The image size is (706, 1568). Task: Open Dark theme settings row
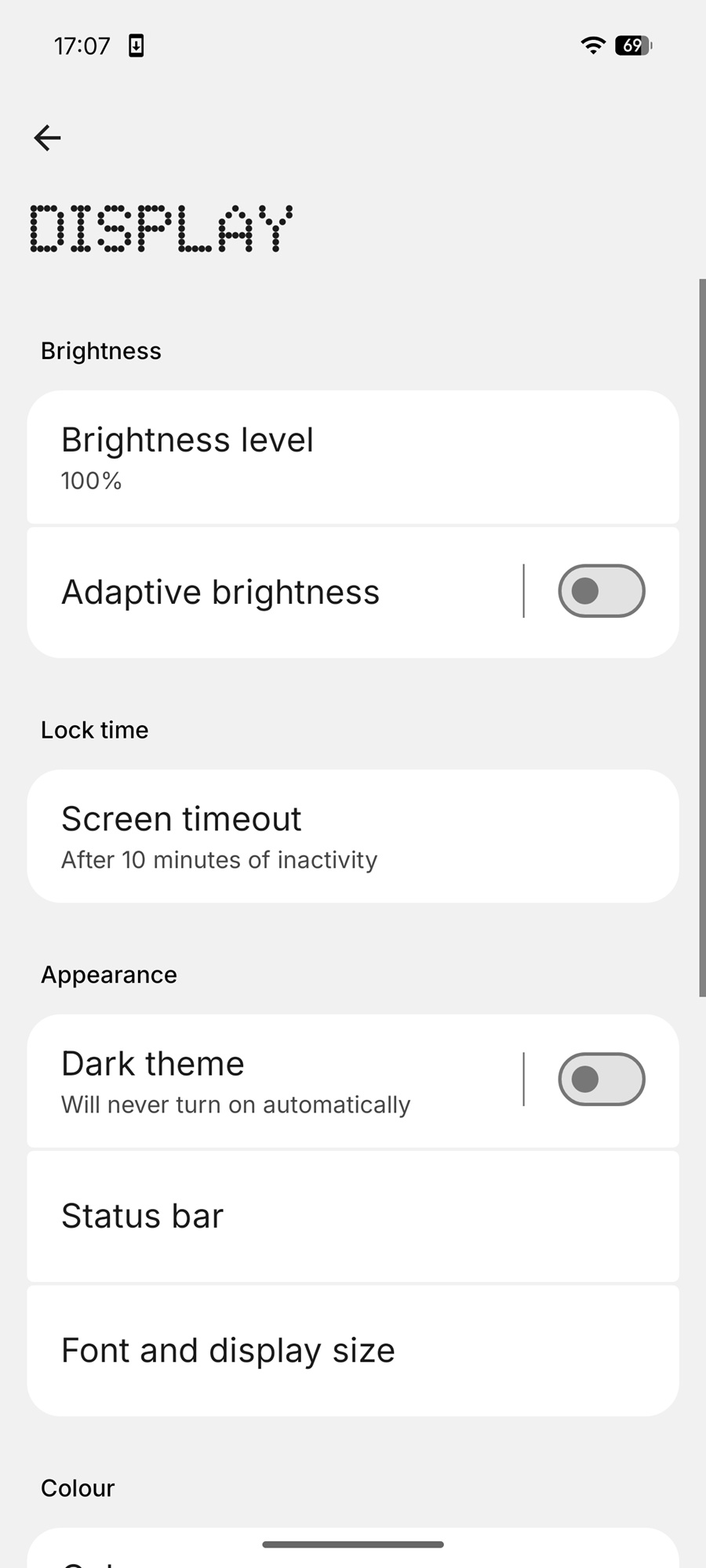(x=267, y=1081)
